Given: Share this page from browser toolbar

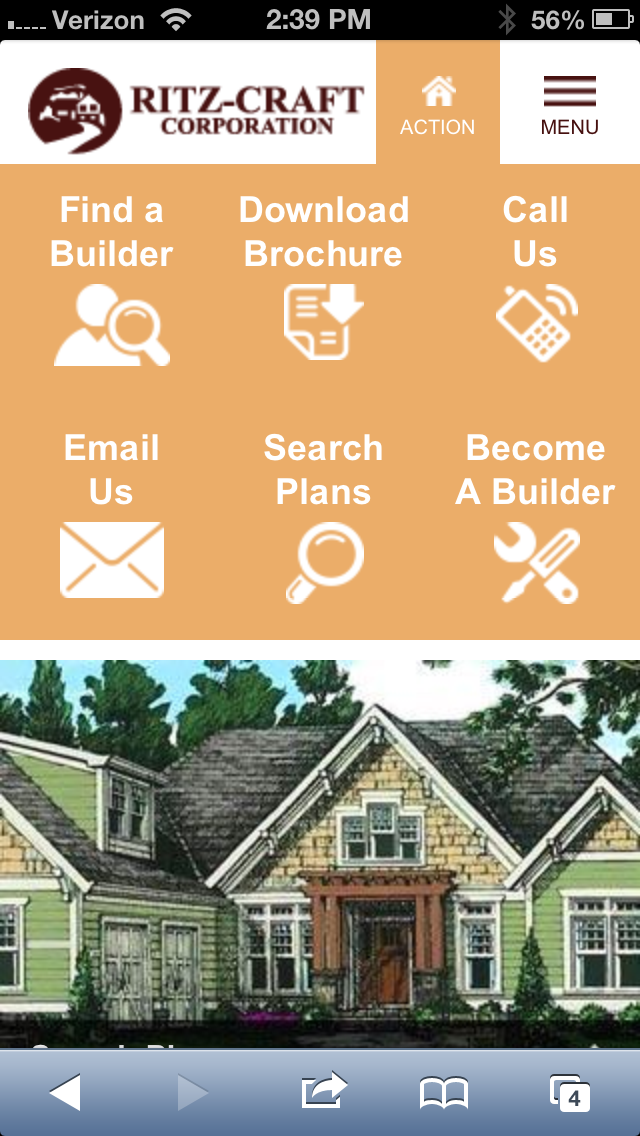Looking at the screenshot, I should [x=323, y=1091].
